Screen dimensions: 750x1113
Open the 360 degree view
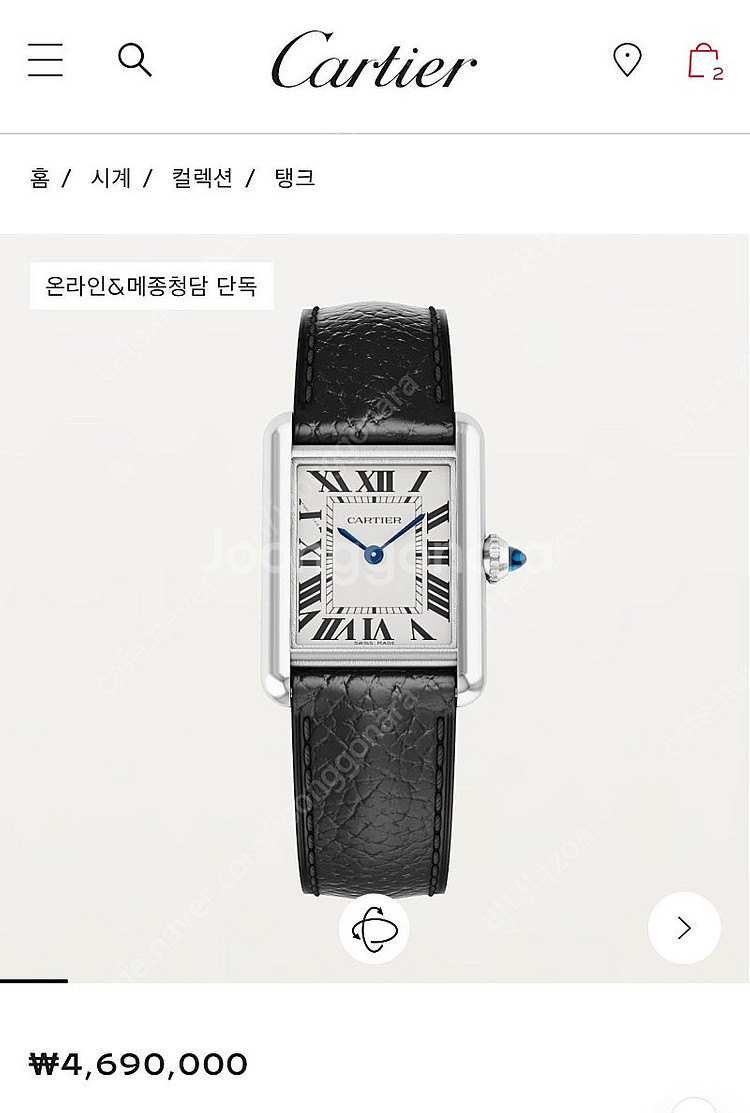(x=374, y=928)
